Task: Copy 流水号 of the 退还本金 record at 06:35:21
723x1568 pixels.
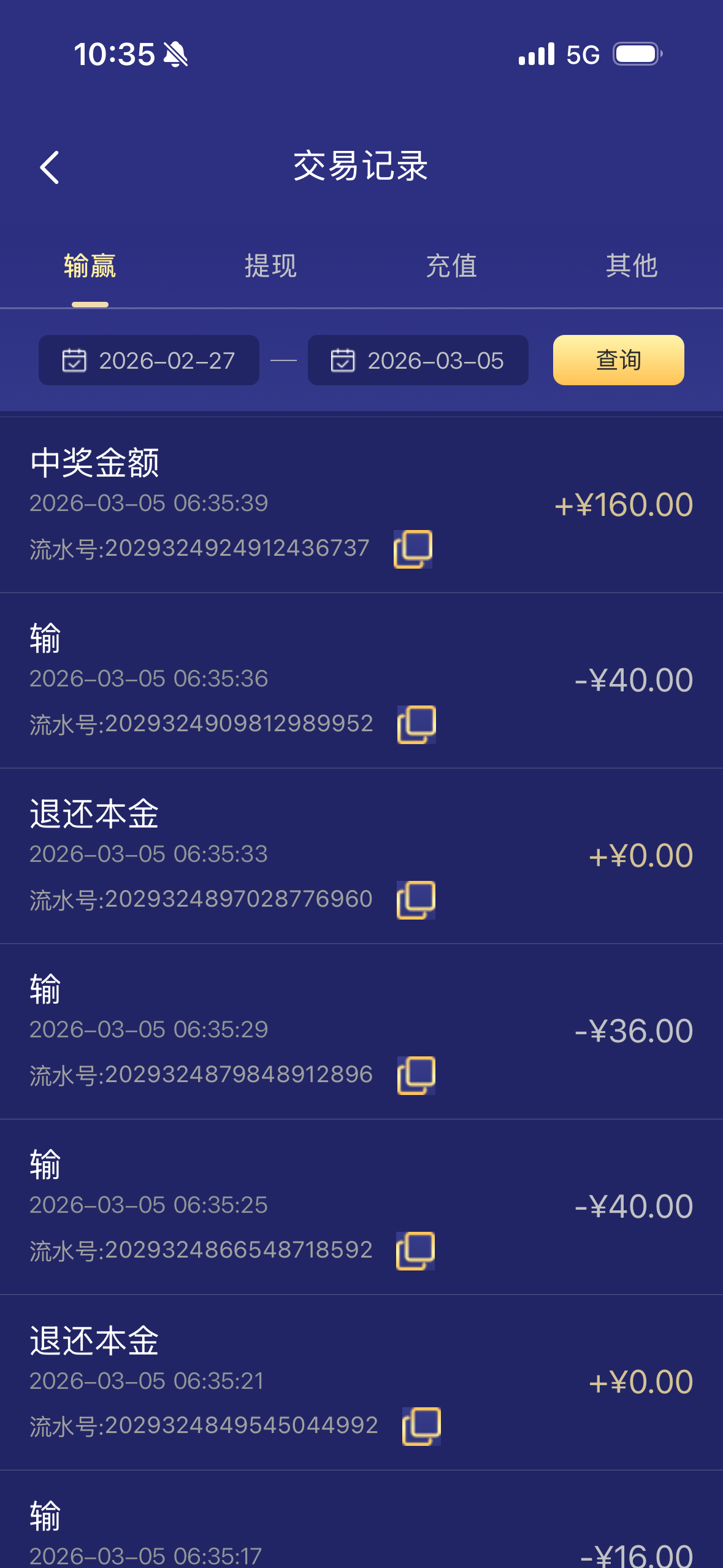Action: point(422,1426)
